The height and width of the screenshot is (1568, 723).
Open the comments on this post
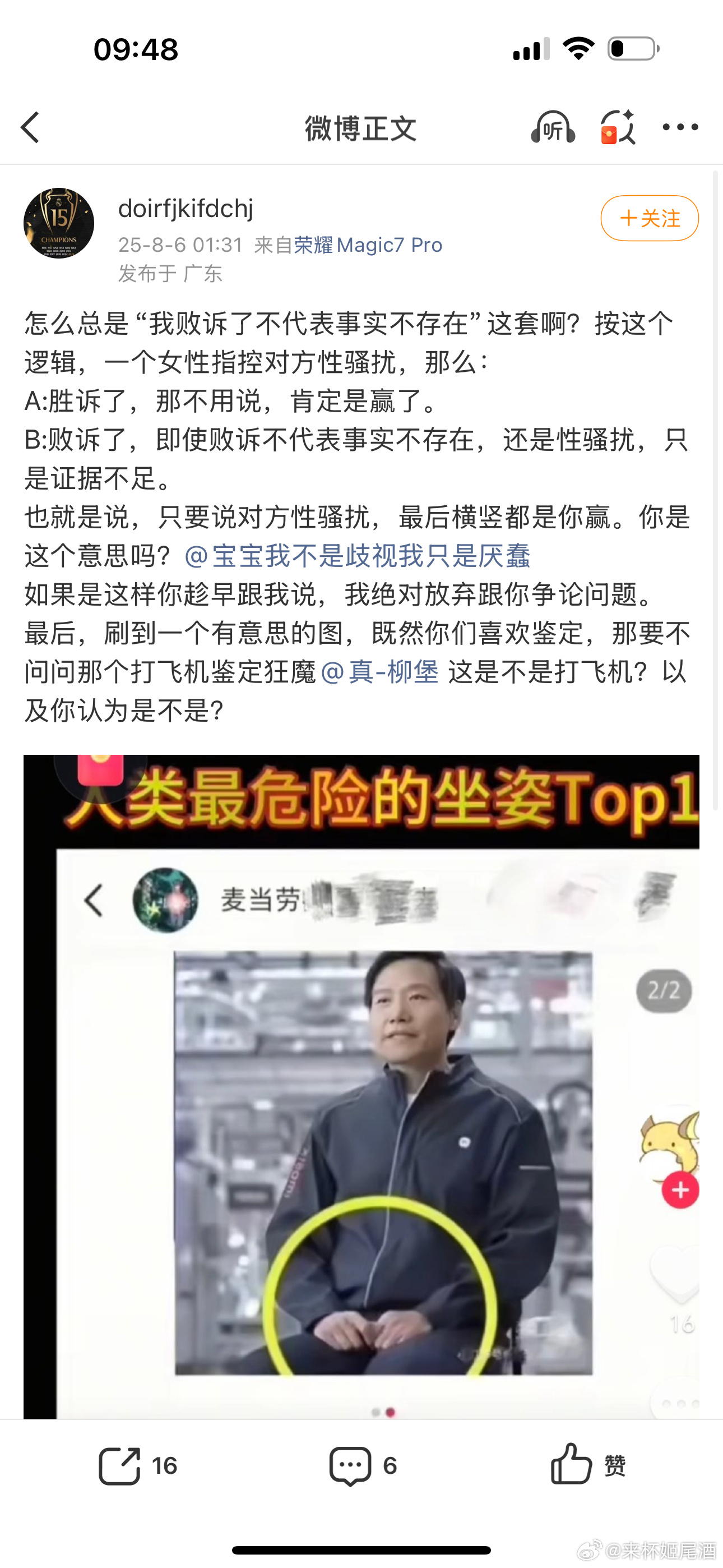point(363,1466)
